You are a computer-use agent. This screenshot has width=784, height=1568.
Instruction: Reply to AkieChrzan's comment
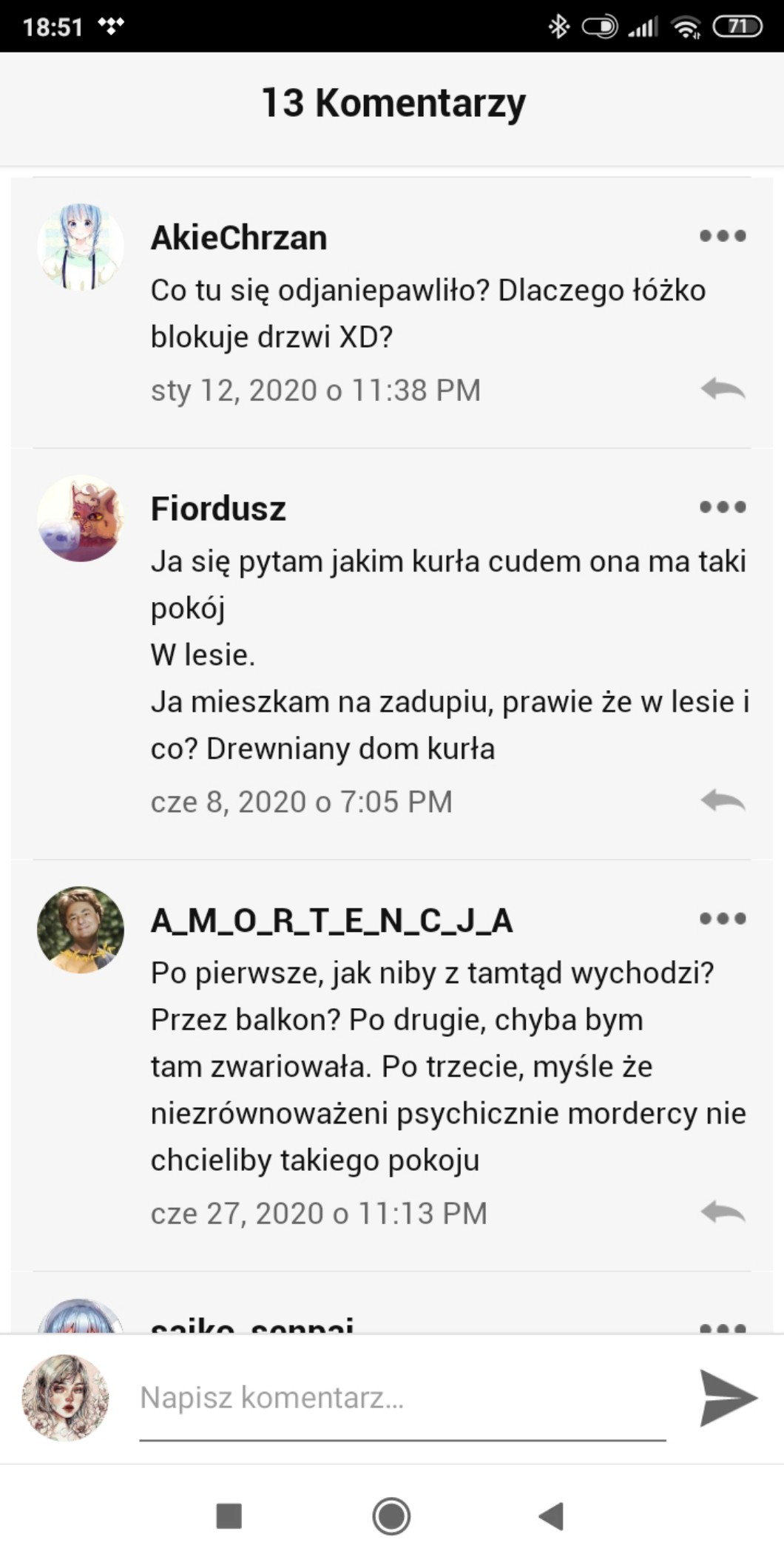(x=722, y=388)
